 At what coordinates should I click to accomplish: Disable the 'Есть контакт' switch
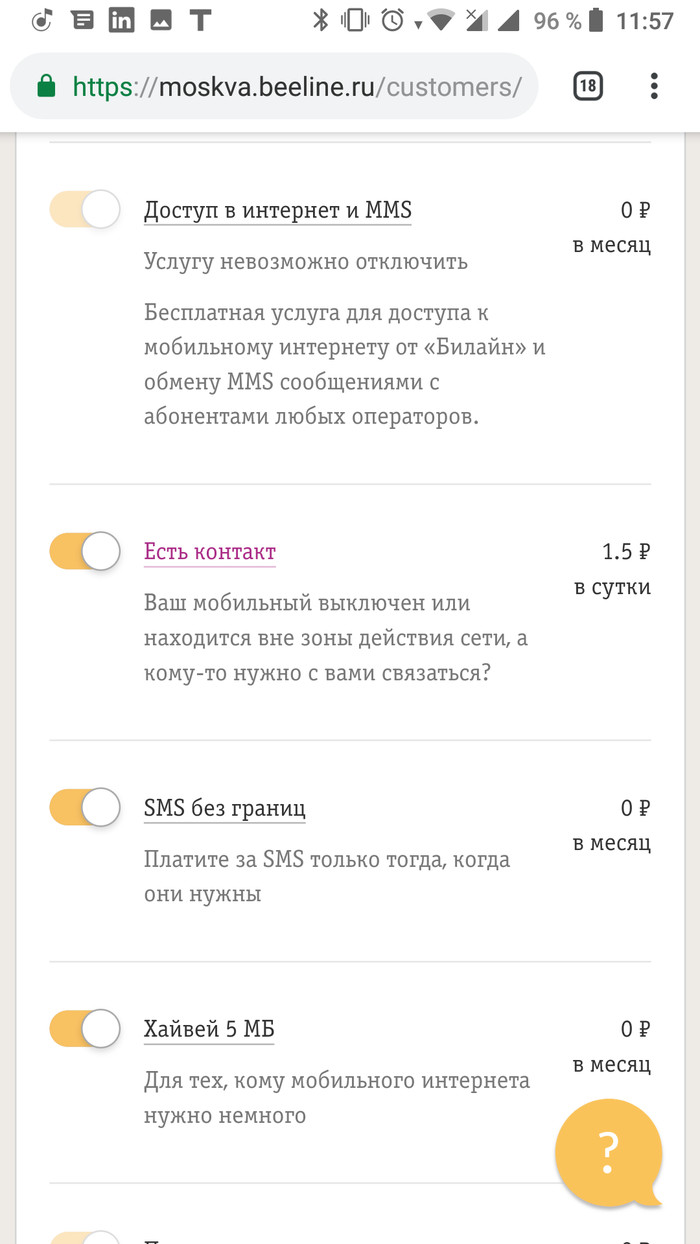[85, 551]
